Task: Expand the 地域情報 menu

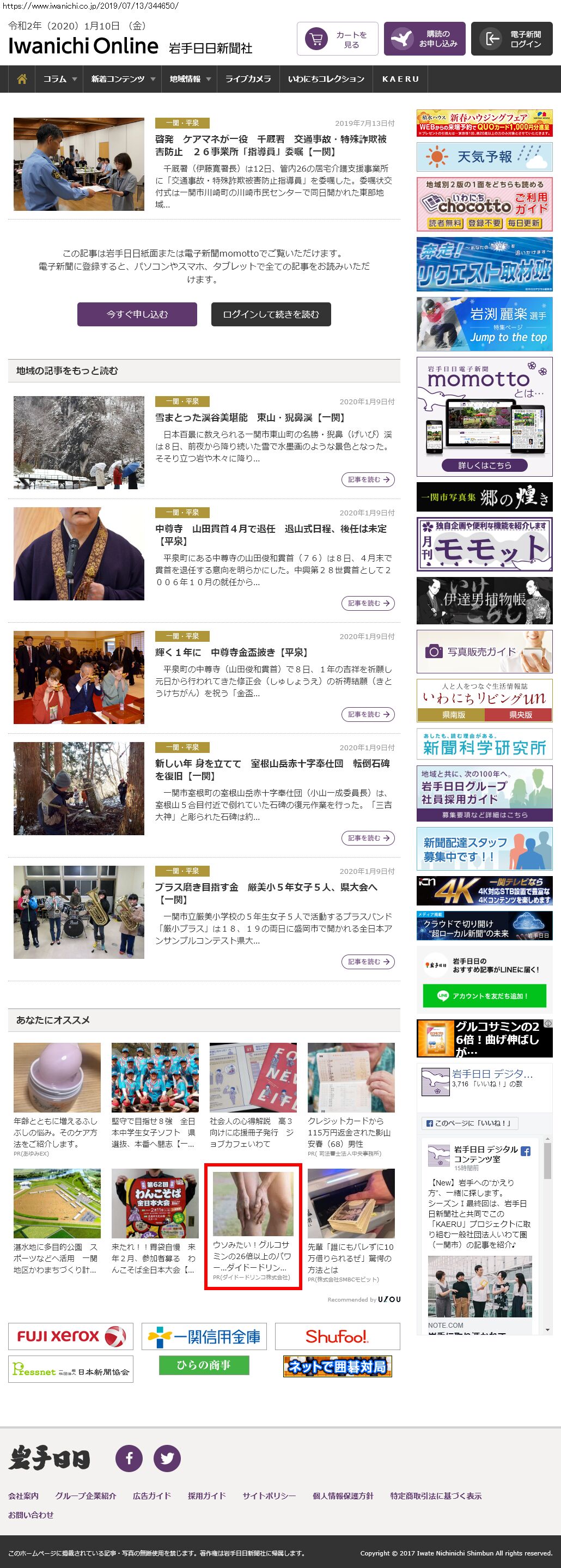Action: 190,79
